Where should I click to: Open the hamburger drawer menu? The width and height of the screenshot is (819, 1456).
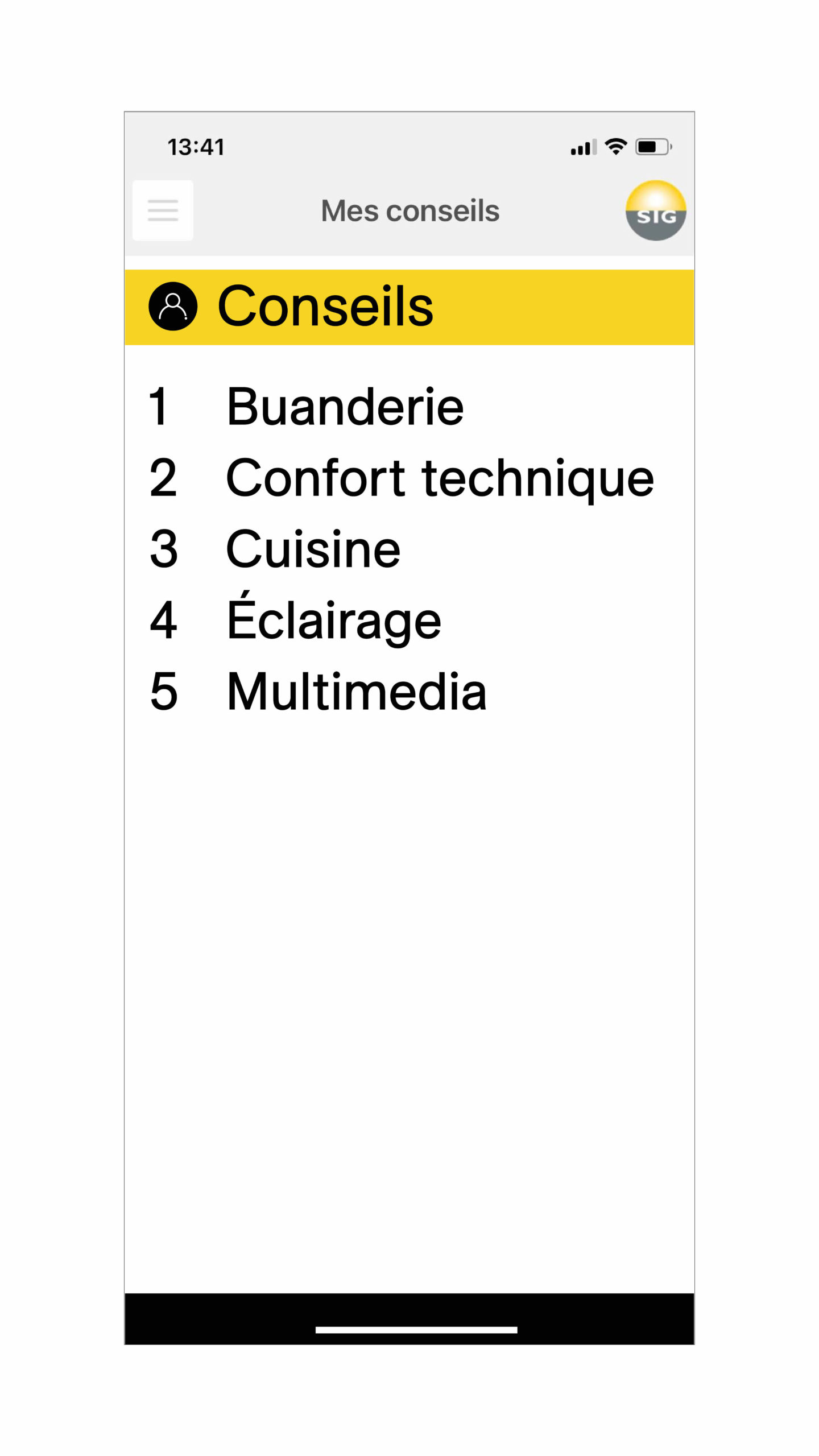coord(163,210)
